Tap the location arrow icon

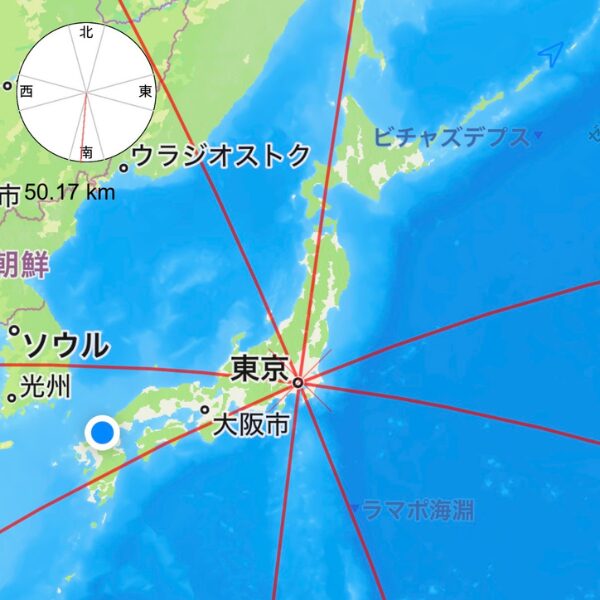550,54
